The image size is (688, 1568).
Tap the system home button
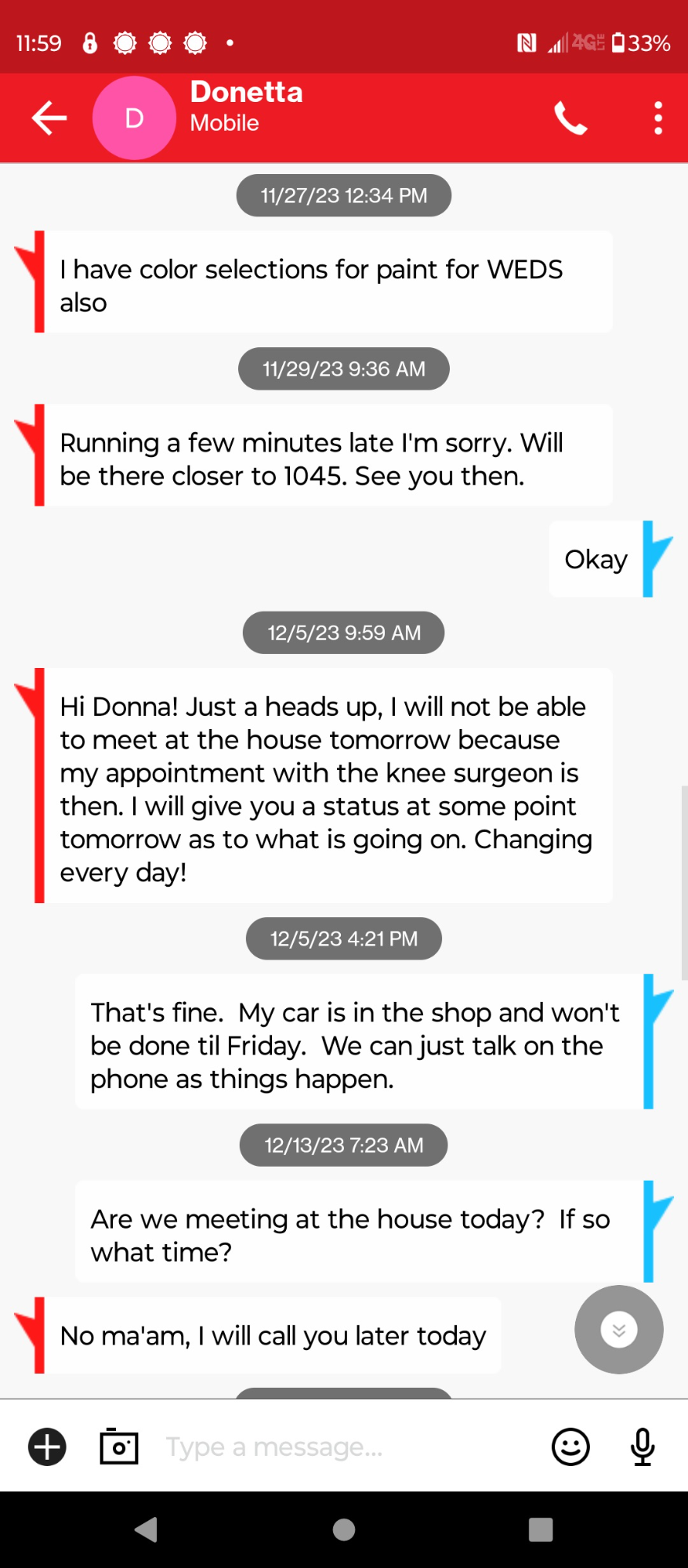(344, 1530)
